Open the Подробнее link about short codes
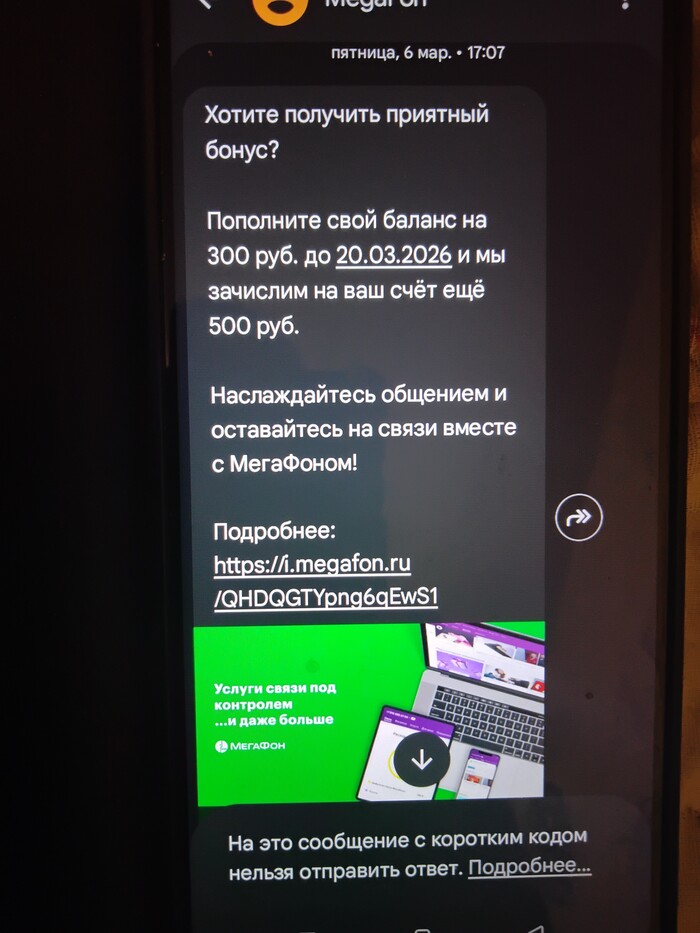Image resolution: width=700 pixels, height=933 pixels. 529,867
